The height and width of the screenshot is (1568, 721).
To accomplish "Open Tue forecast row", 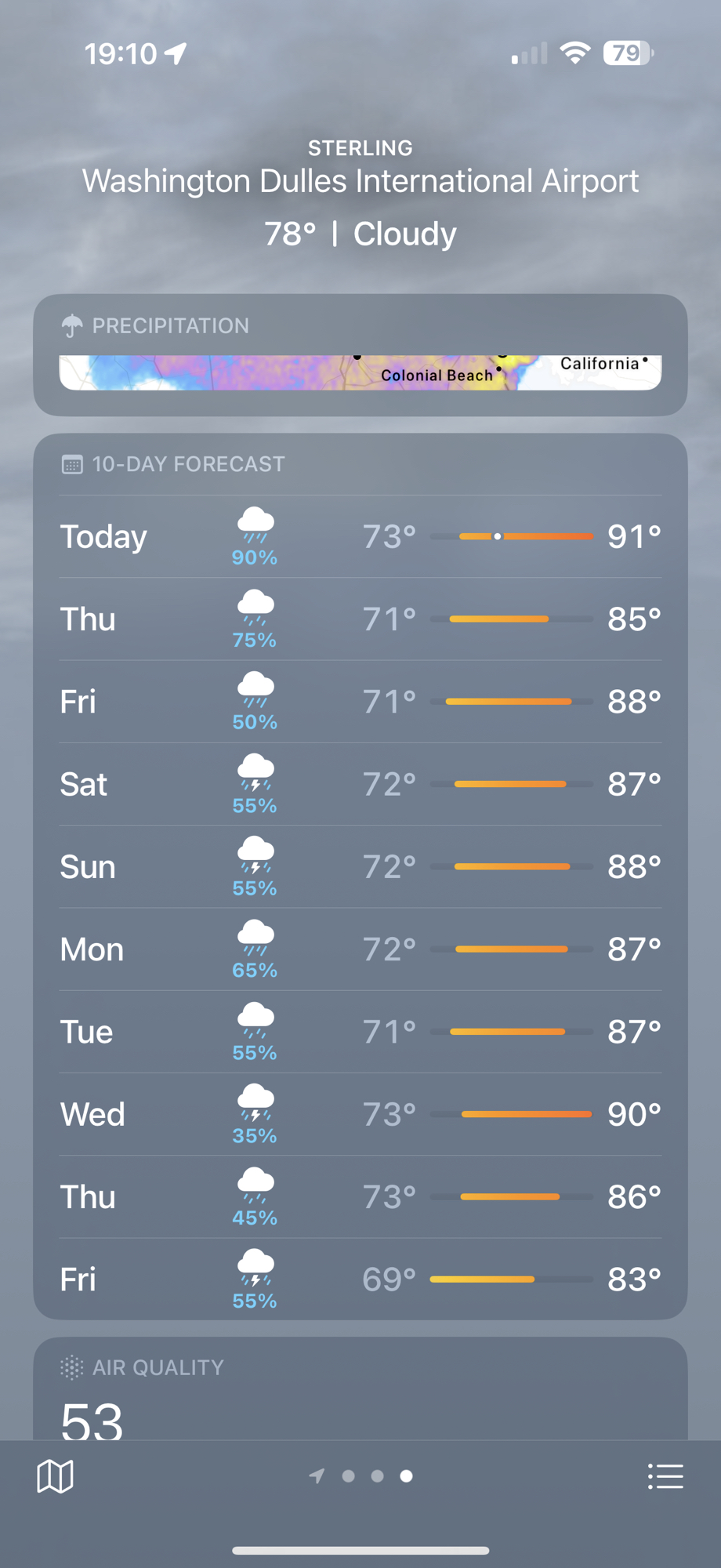I will tap(360, 1032).
